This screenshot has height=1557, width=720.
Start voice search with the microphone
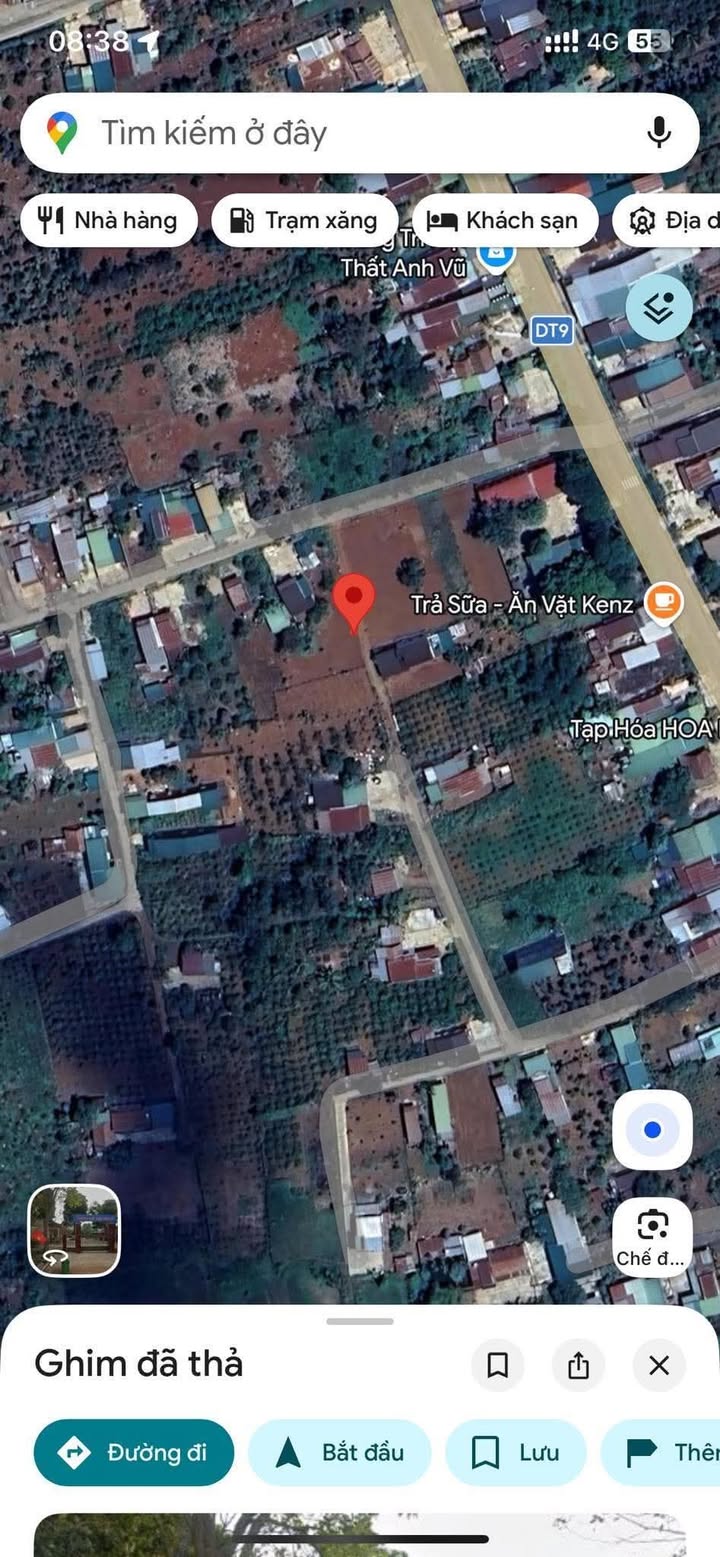click(x=658, y=133)
